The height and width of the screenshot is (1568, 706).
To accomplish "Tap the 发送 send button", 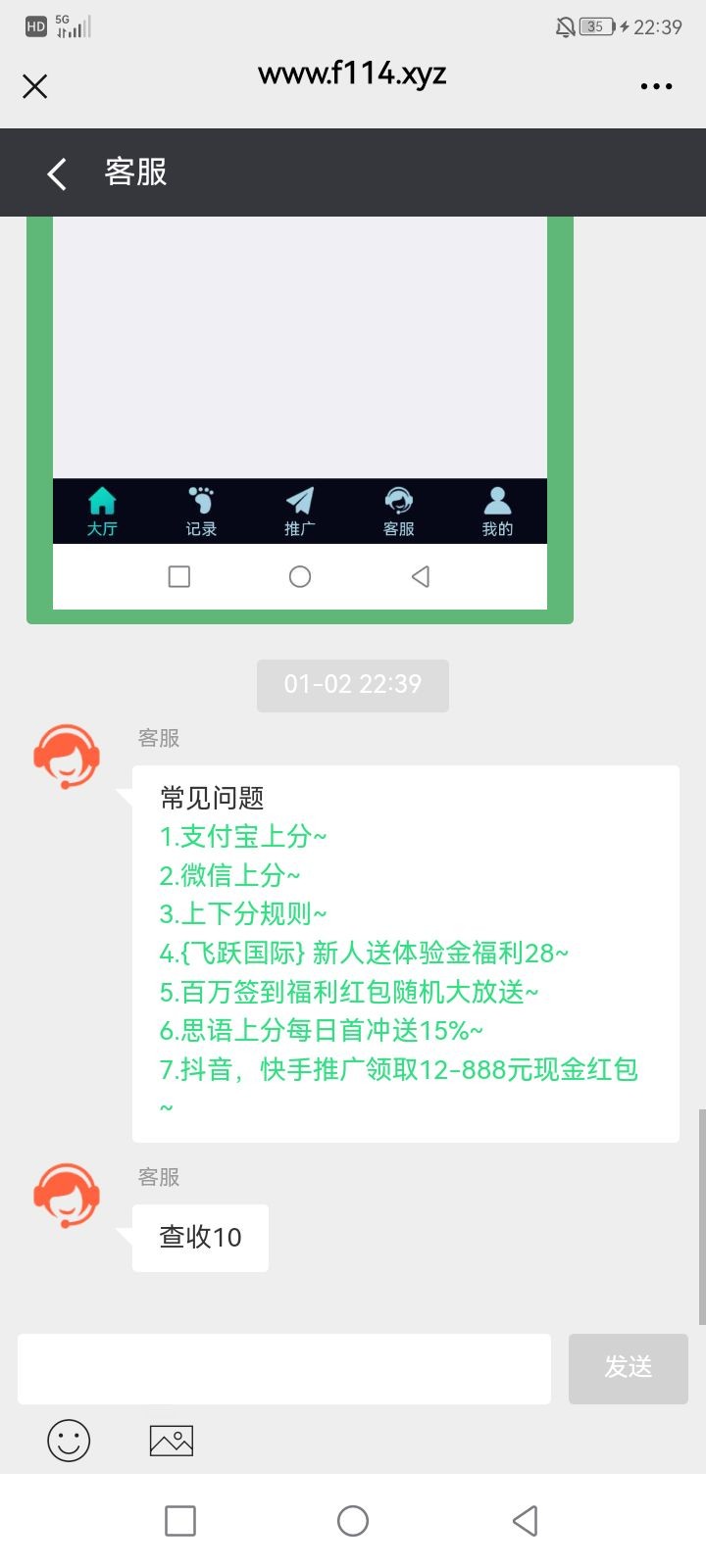I will (x=628, y=1368).
